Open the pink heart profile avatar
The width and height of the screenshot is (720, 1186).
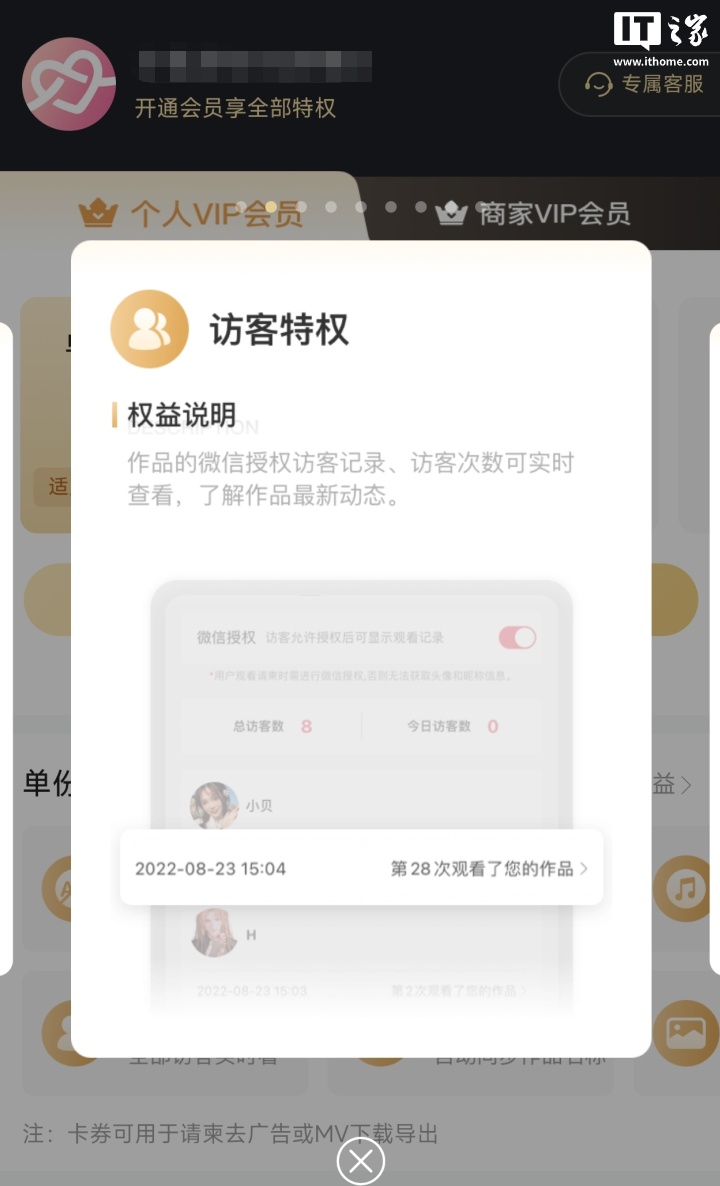(x=68, y=84)
